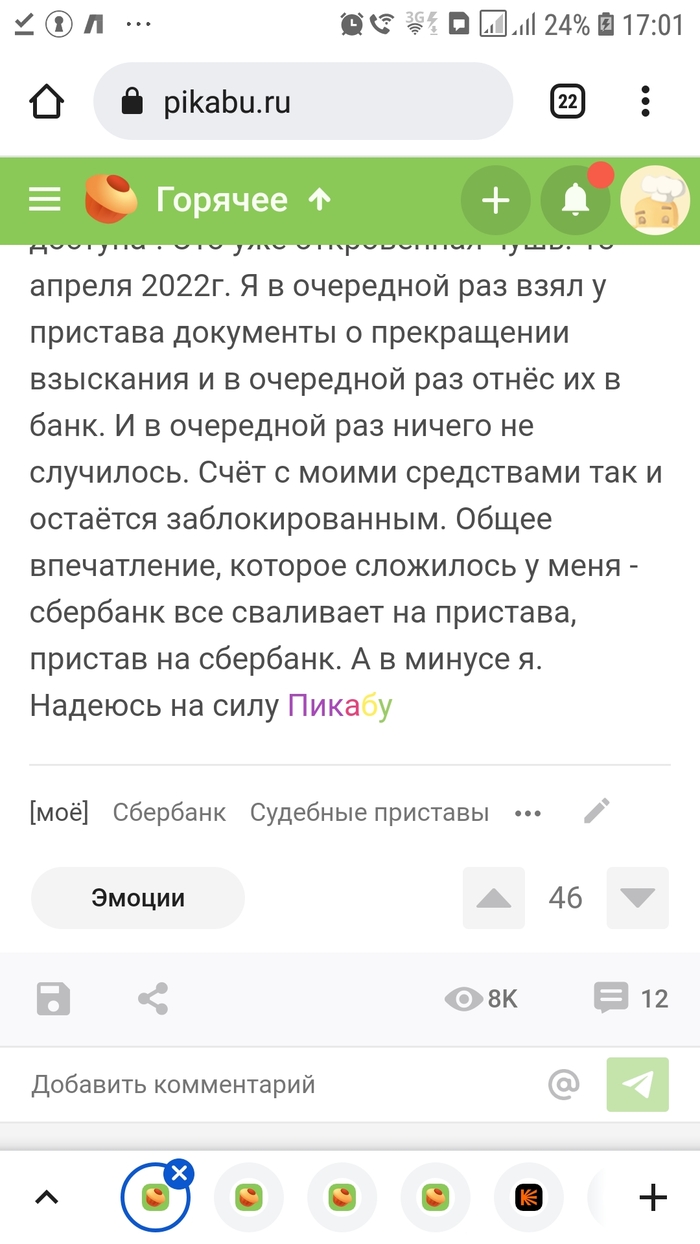The width and height of the screenshot is (700, 1244).
Task: Save the post with floppy icon
Action: click(53, 999)
